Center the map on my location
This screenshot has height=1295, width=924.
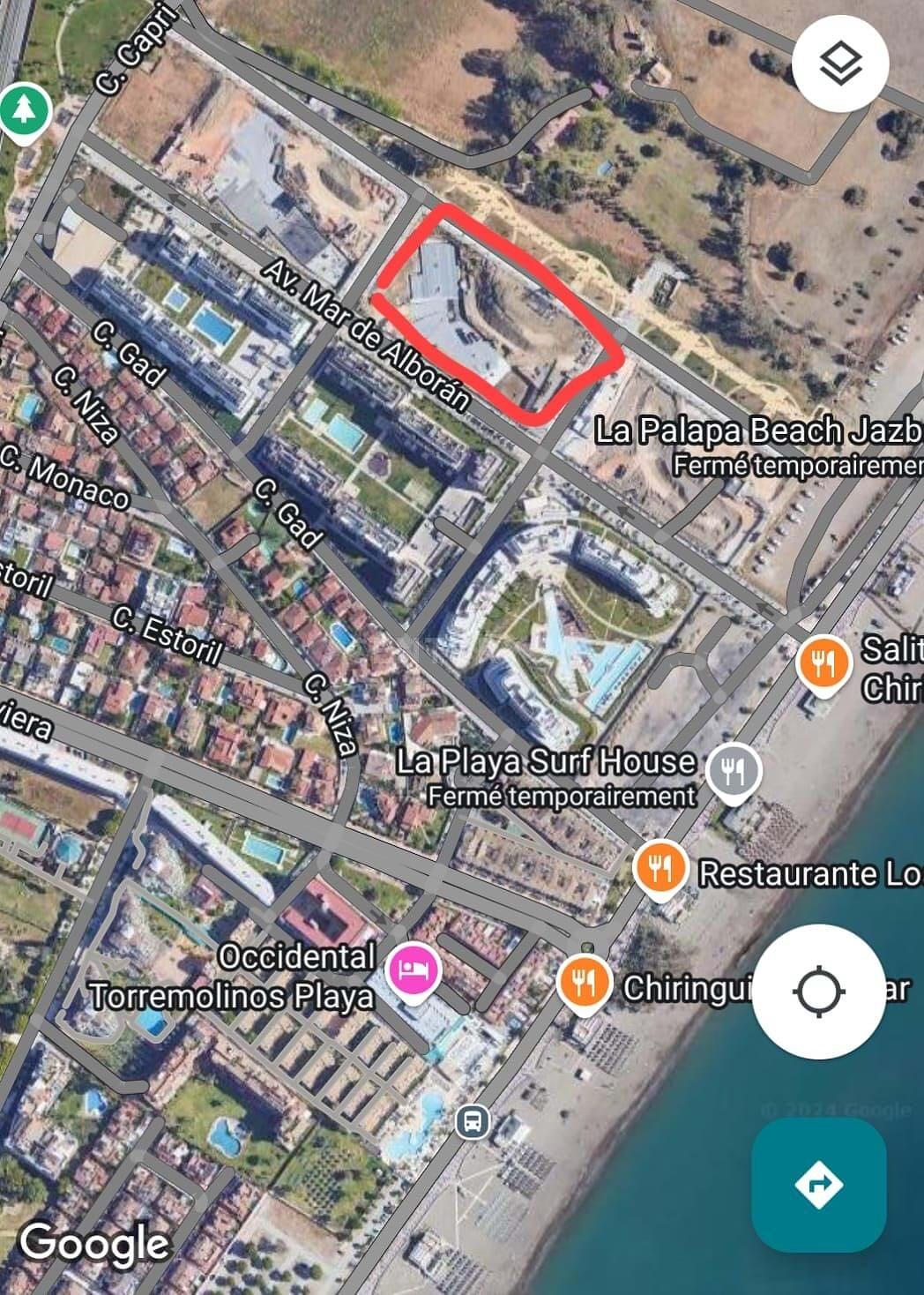point(819,992)
